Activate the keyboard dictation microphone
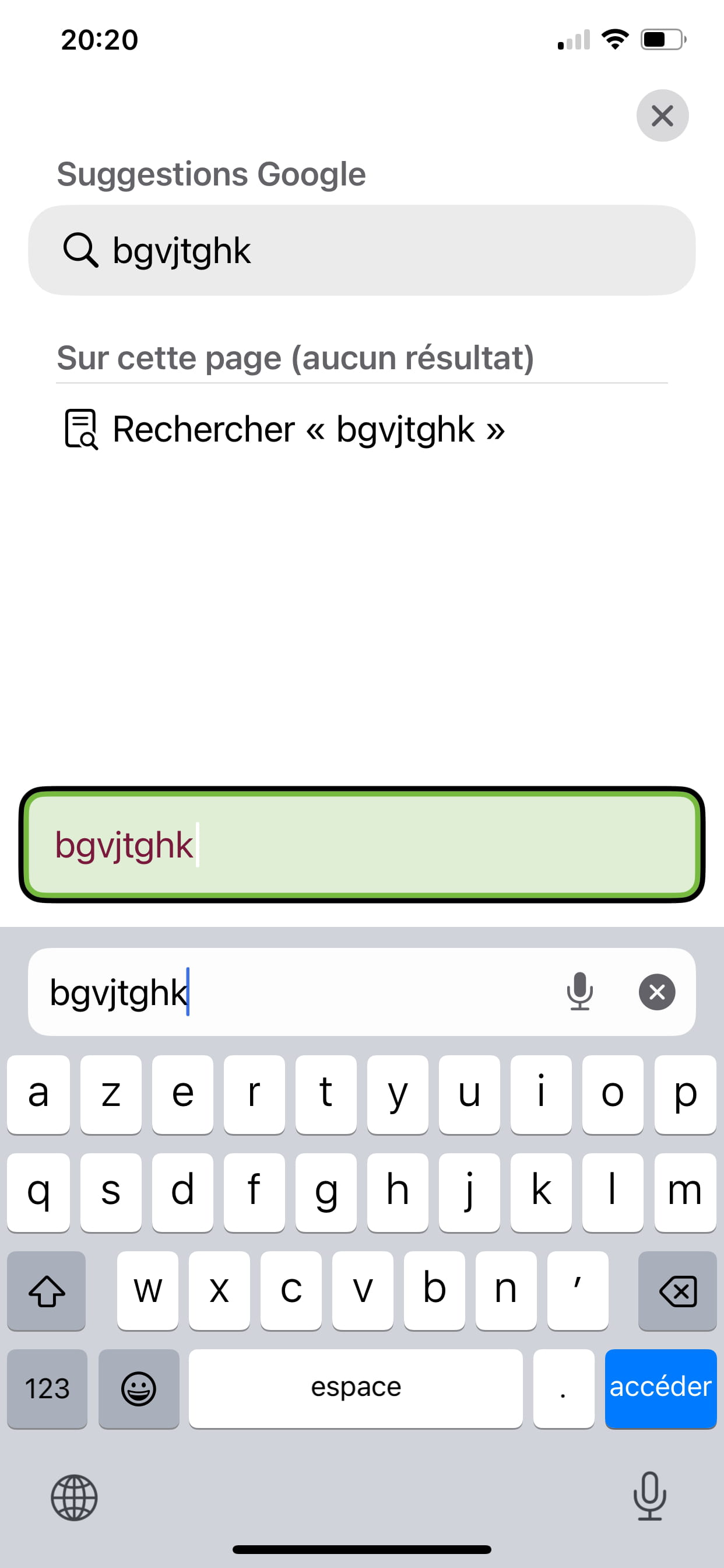The image size is (724, 1568). [649, 1496]
